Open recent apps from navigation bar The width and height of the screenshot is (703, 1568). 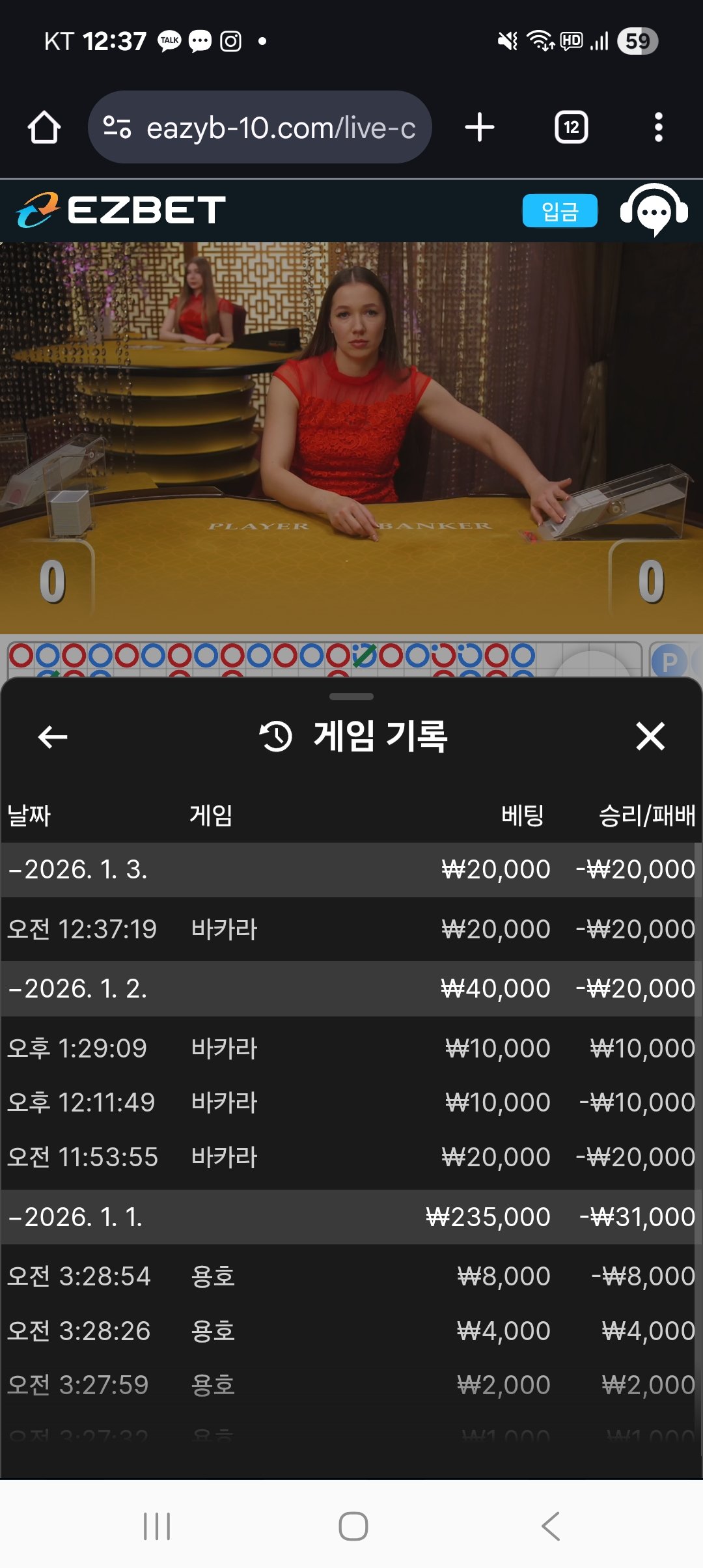coord(157,1526)
